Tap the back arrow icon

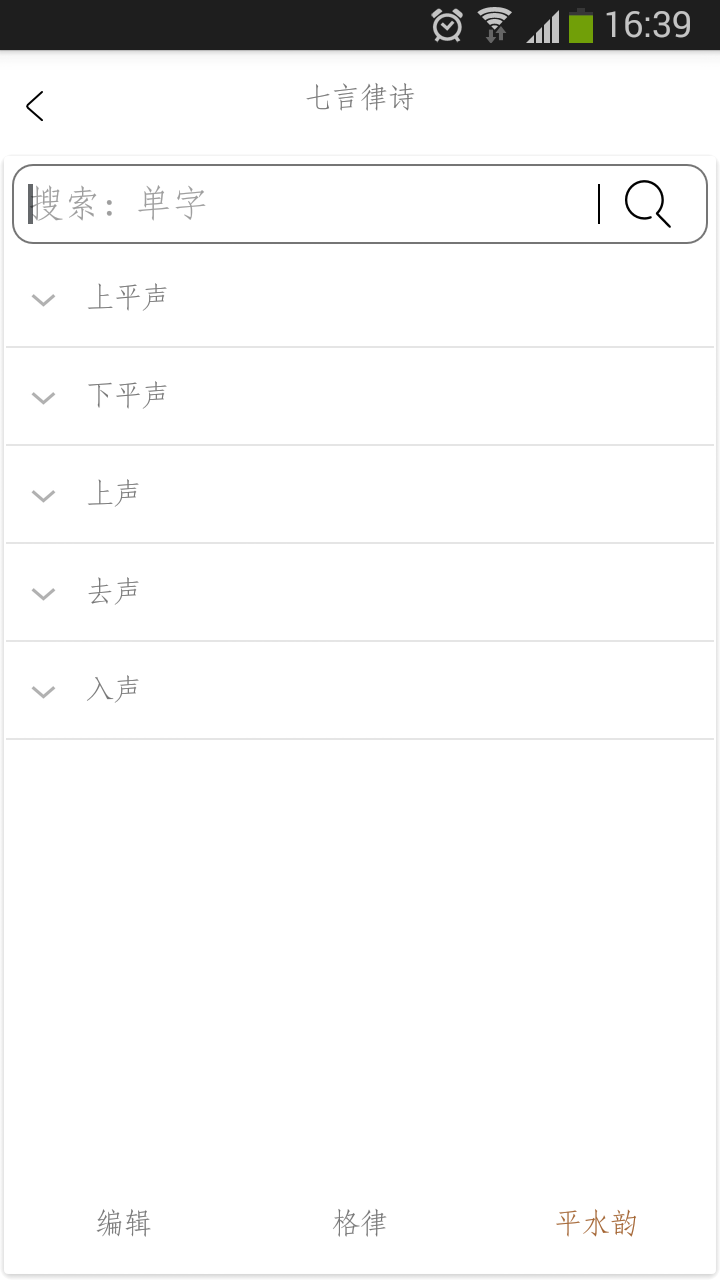click(x=35, y=105)
